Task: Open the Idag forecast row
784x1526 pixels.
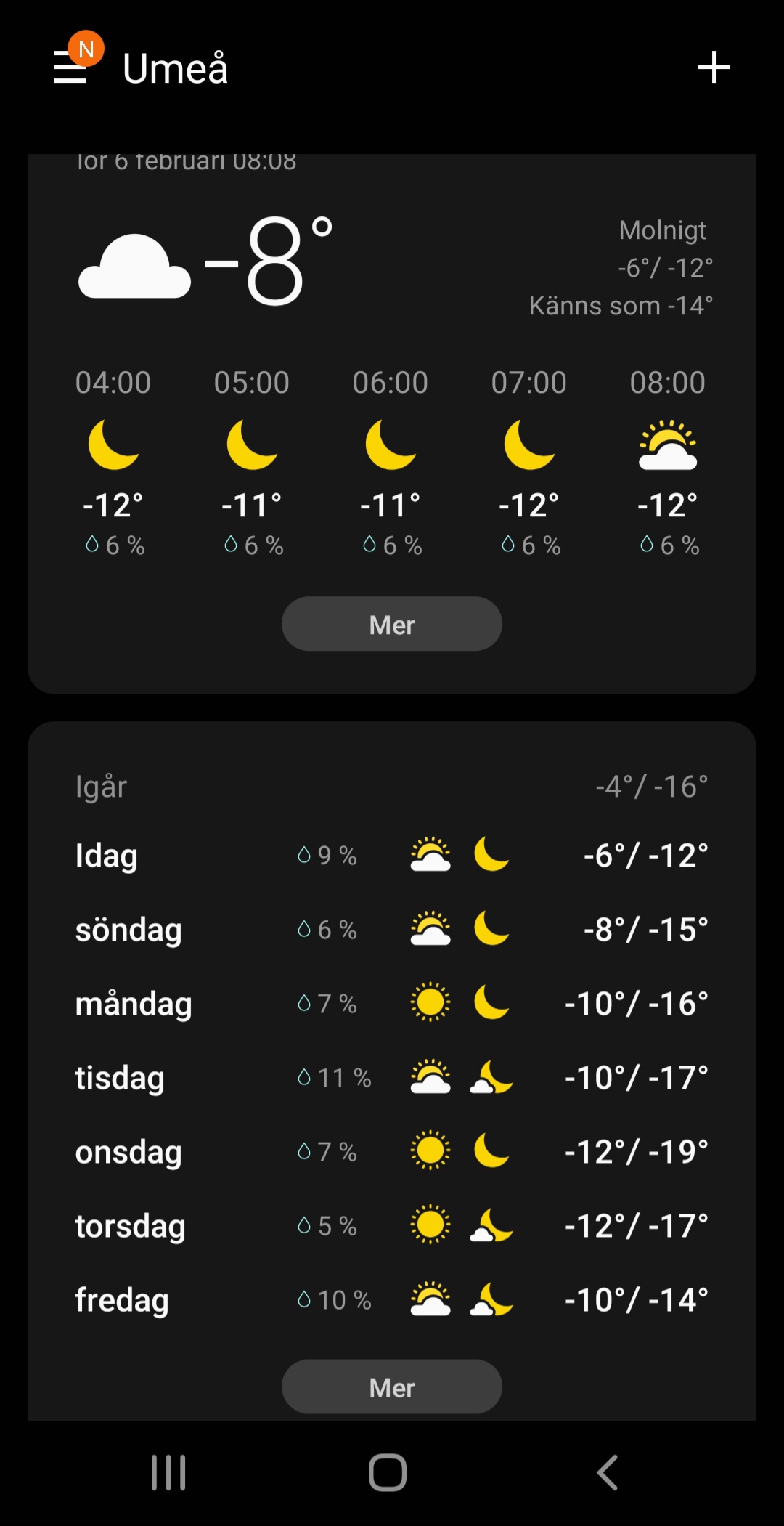Action: [x=391, y=856]
